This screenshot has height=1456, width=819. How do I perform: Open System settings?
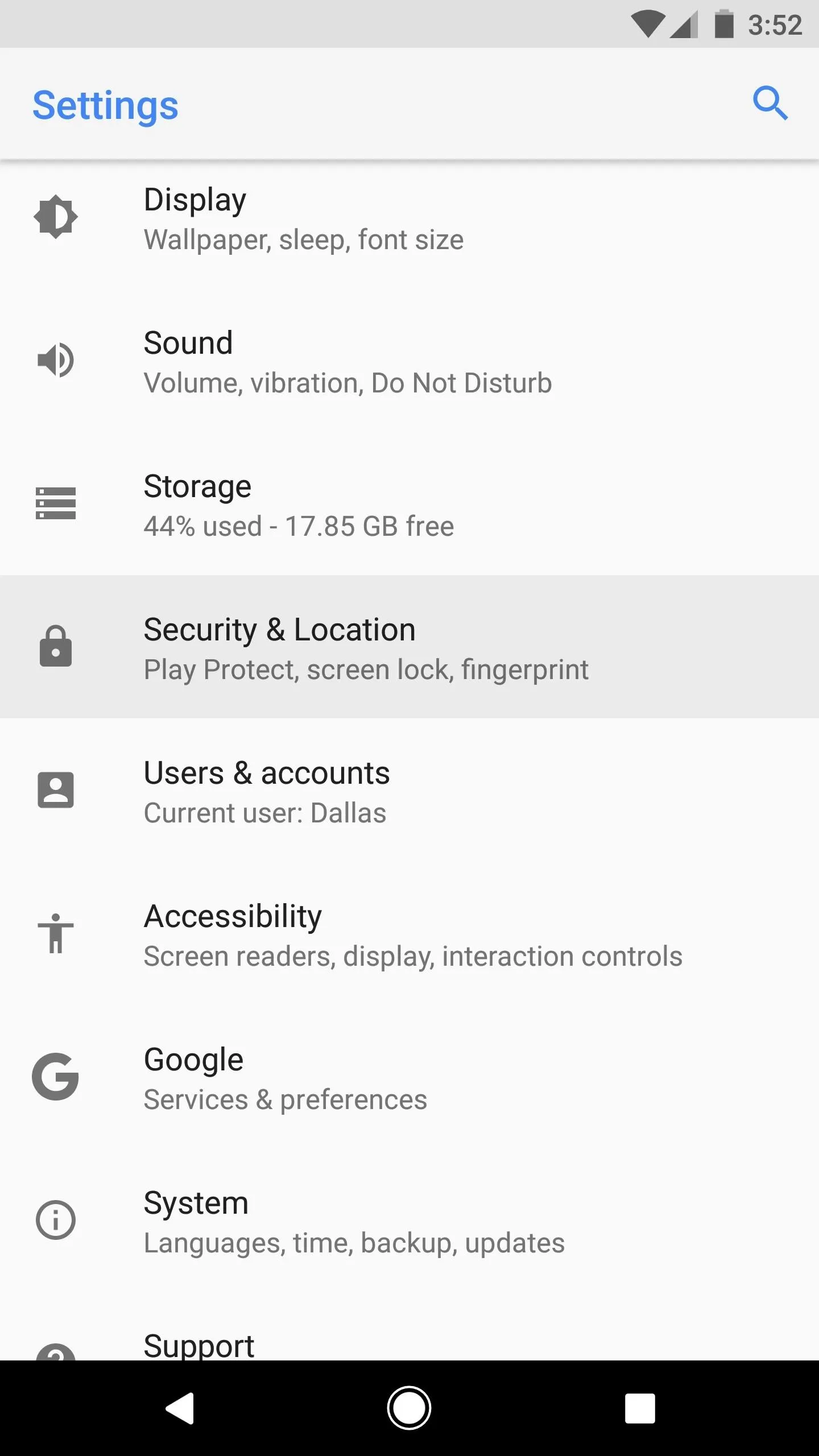tap(409, 1221)
